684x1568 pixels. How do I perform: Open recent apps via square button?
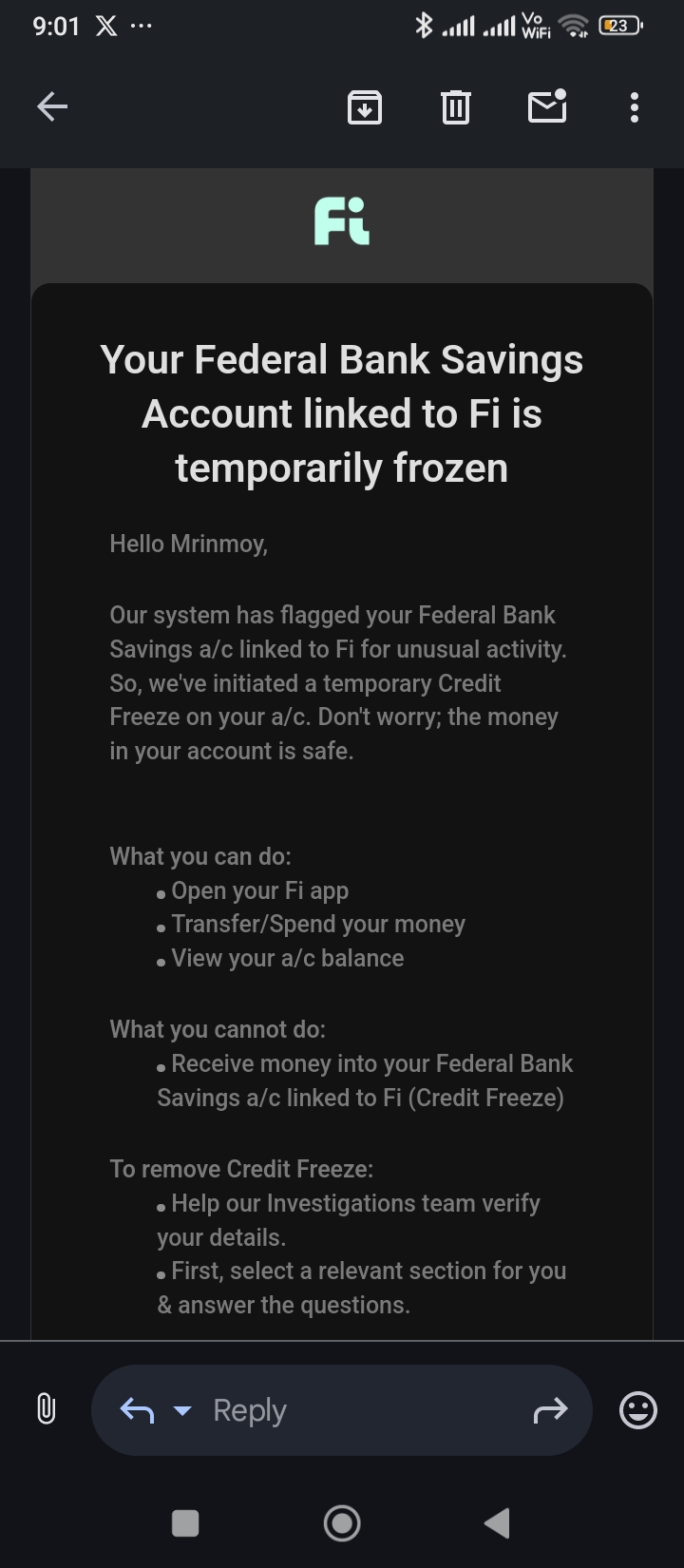click(185, 1523)
